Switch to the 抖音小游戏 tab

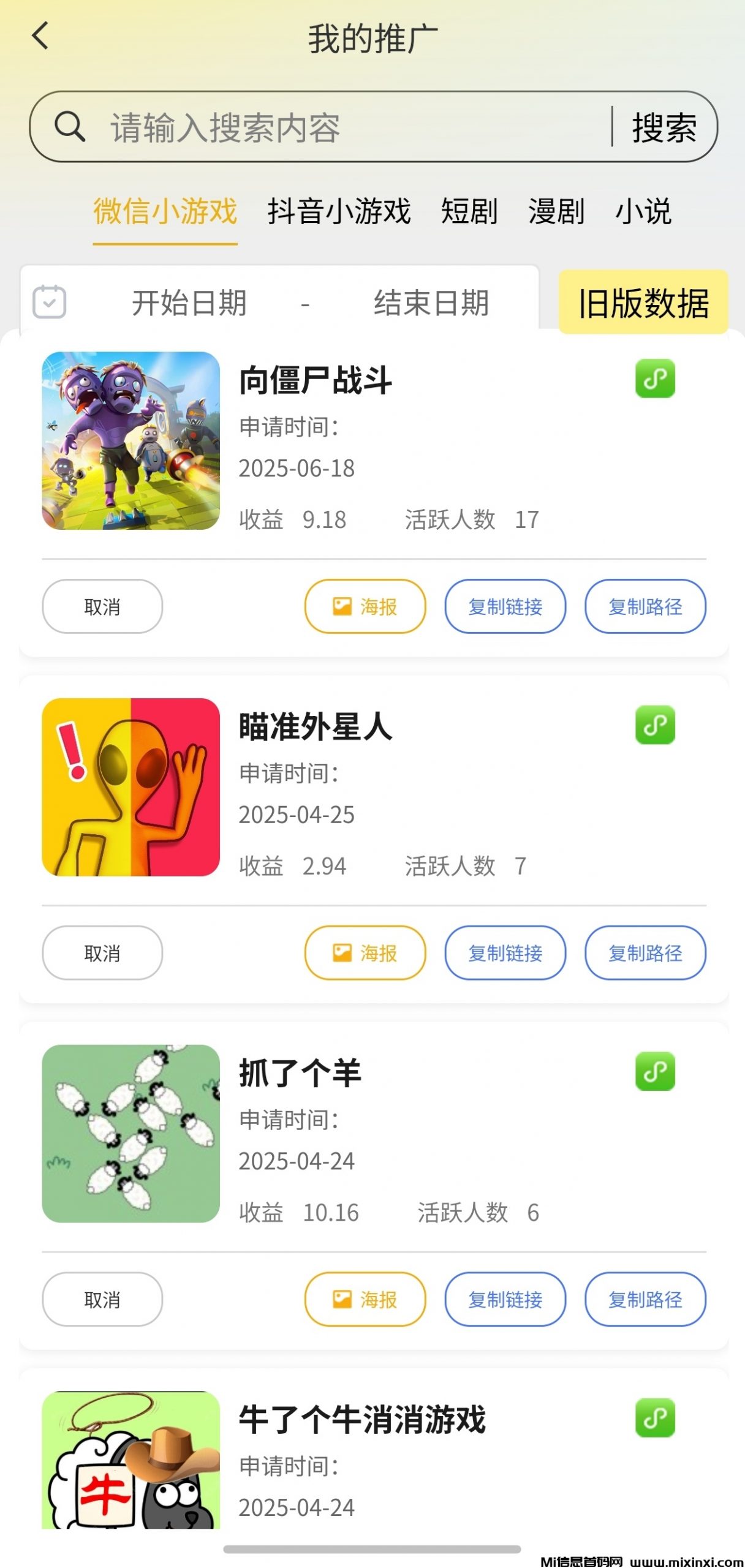339,212
